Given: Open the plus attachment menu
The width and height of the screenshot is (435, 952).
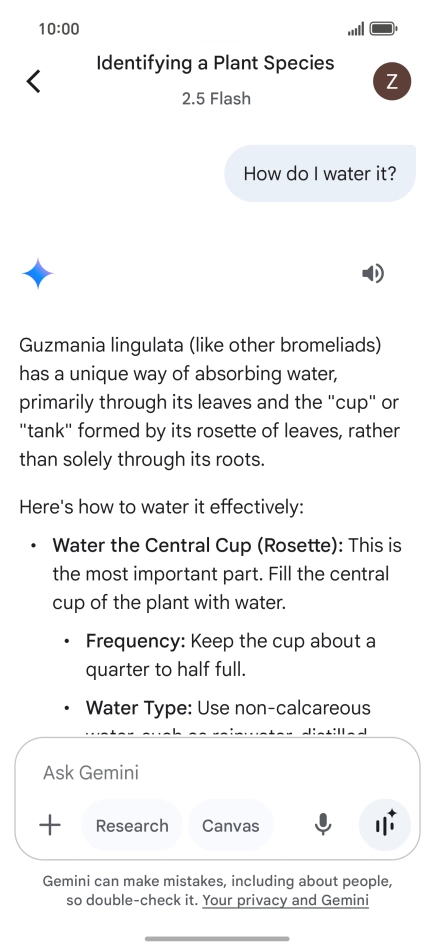Looking at the screenshot, I should point(50,825).
